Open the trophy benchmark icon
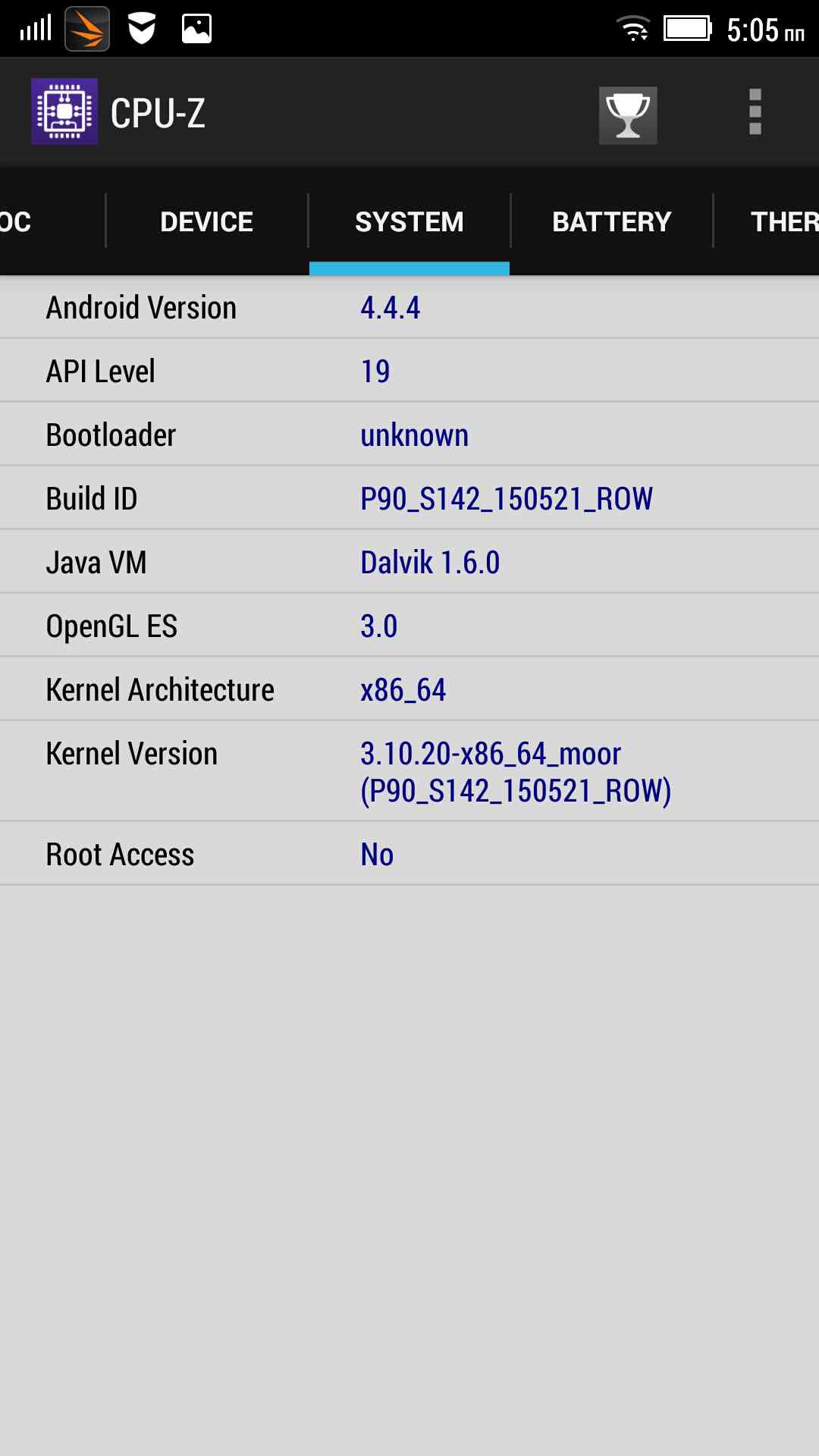 (x=627, y=115)
